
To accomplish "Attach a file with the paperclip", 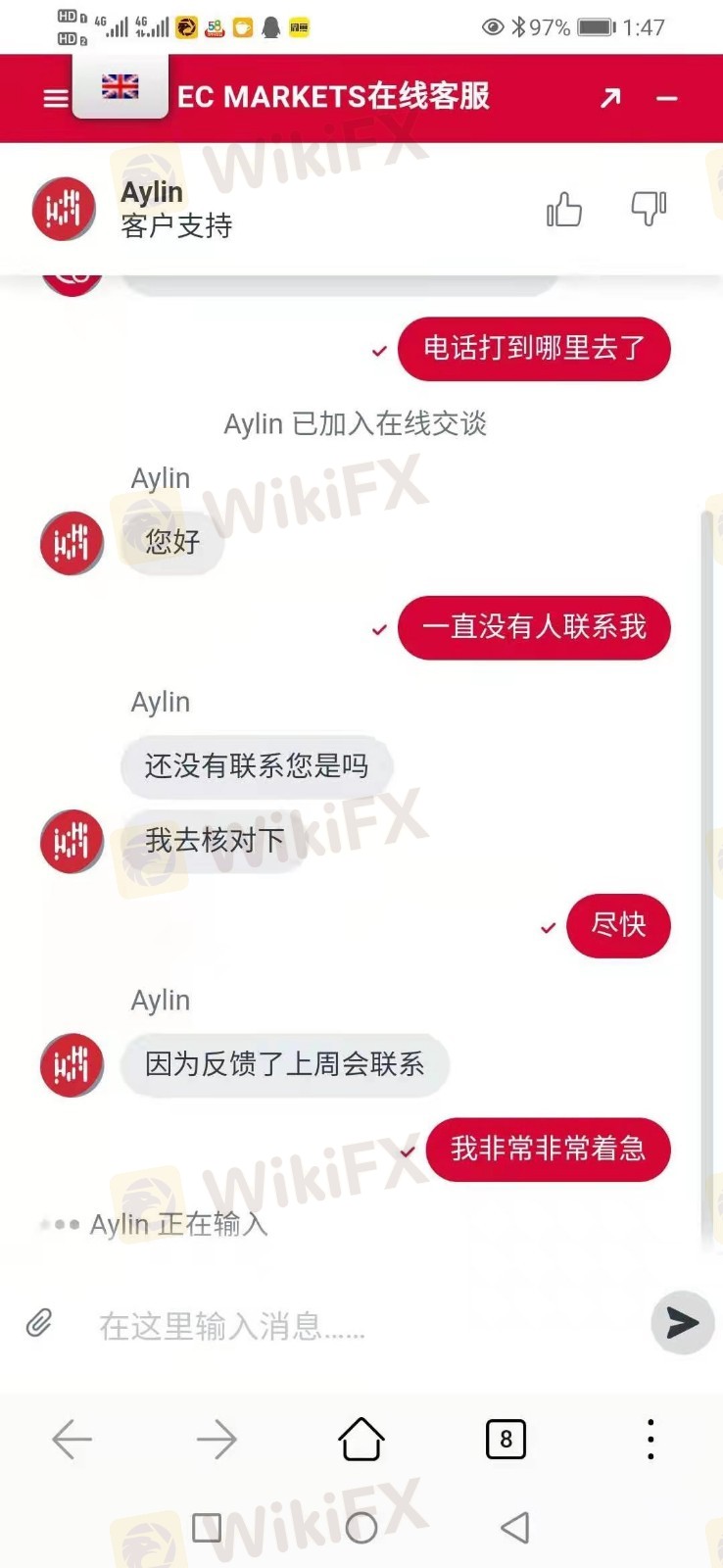I will pyautogui.click(x=39, y=1323).
